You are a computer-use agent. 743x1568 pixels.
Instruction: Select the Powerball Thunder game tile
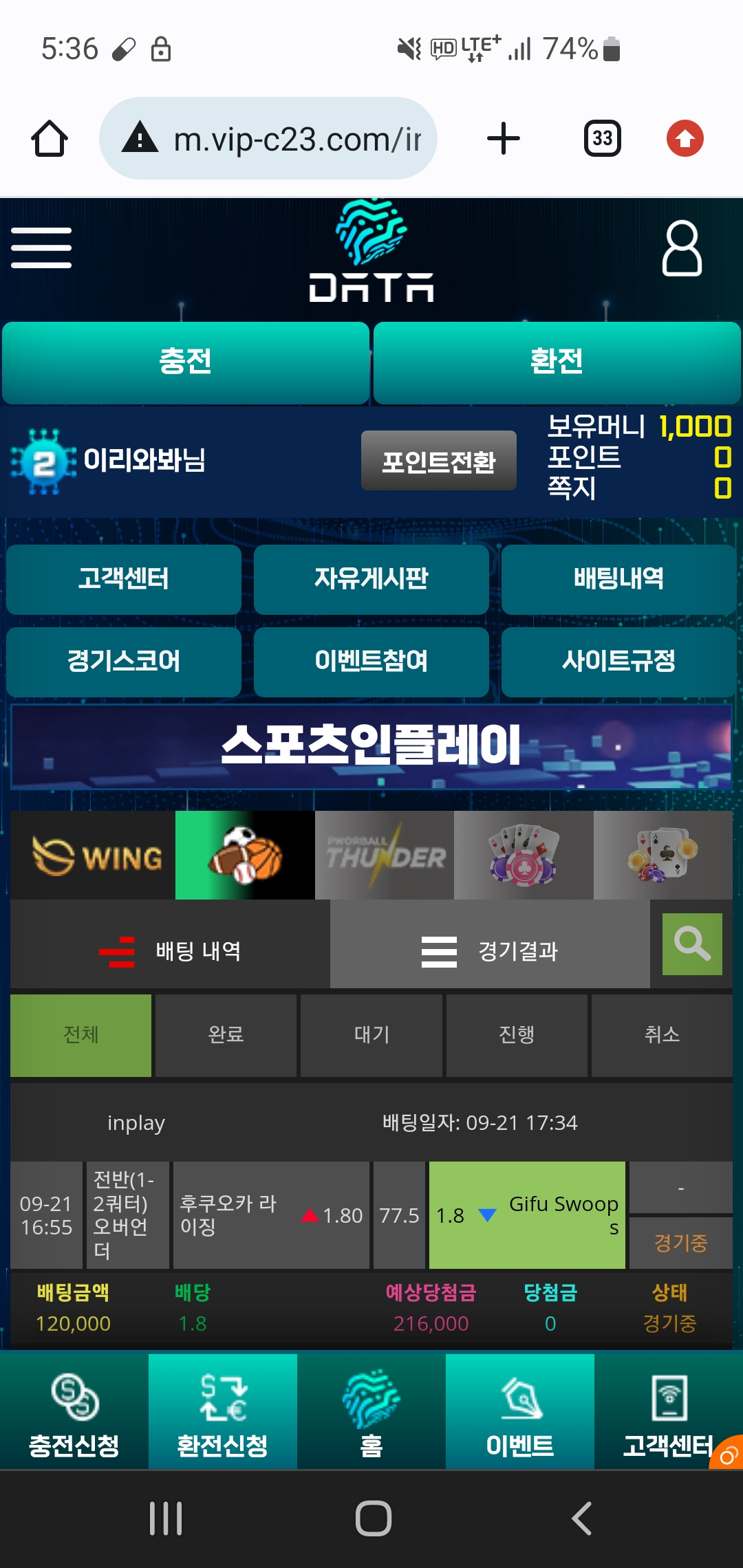385,856
